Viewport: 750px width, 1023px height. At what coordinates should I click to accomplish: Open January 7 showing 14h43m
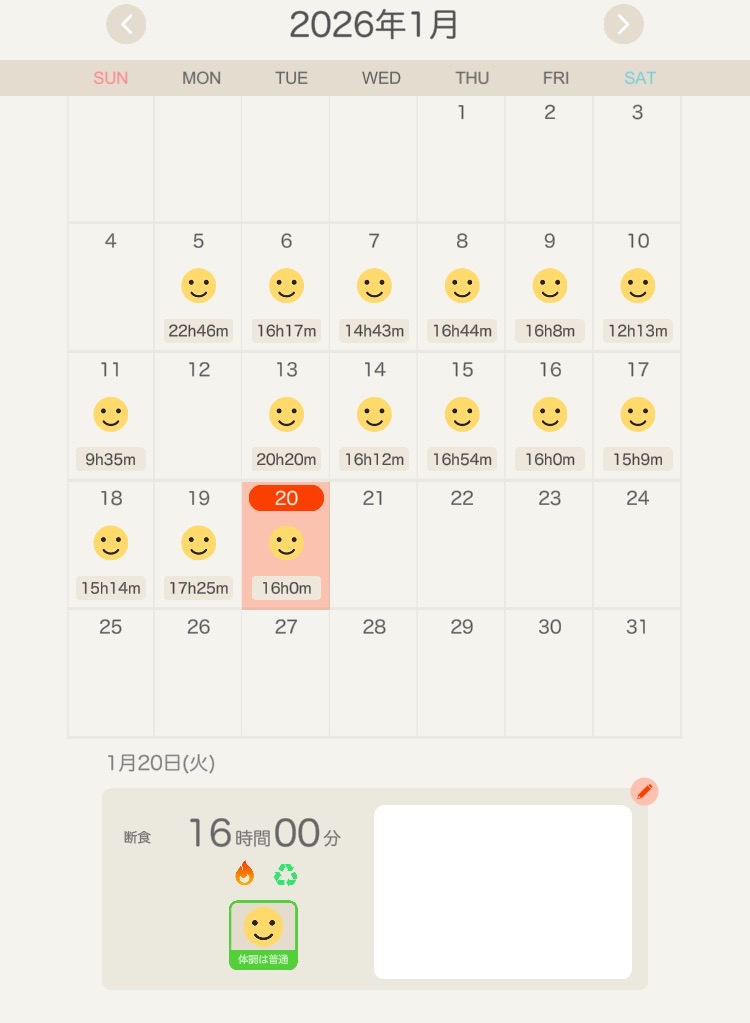[374, 287]
